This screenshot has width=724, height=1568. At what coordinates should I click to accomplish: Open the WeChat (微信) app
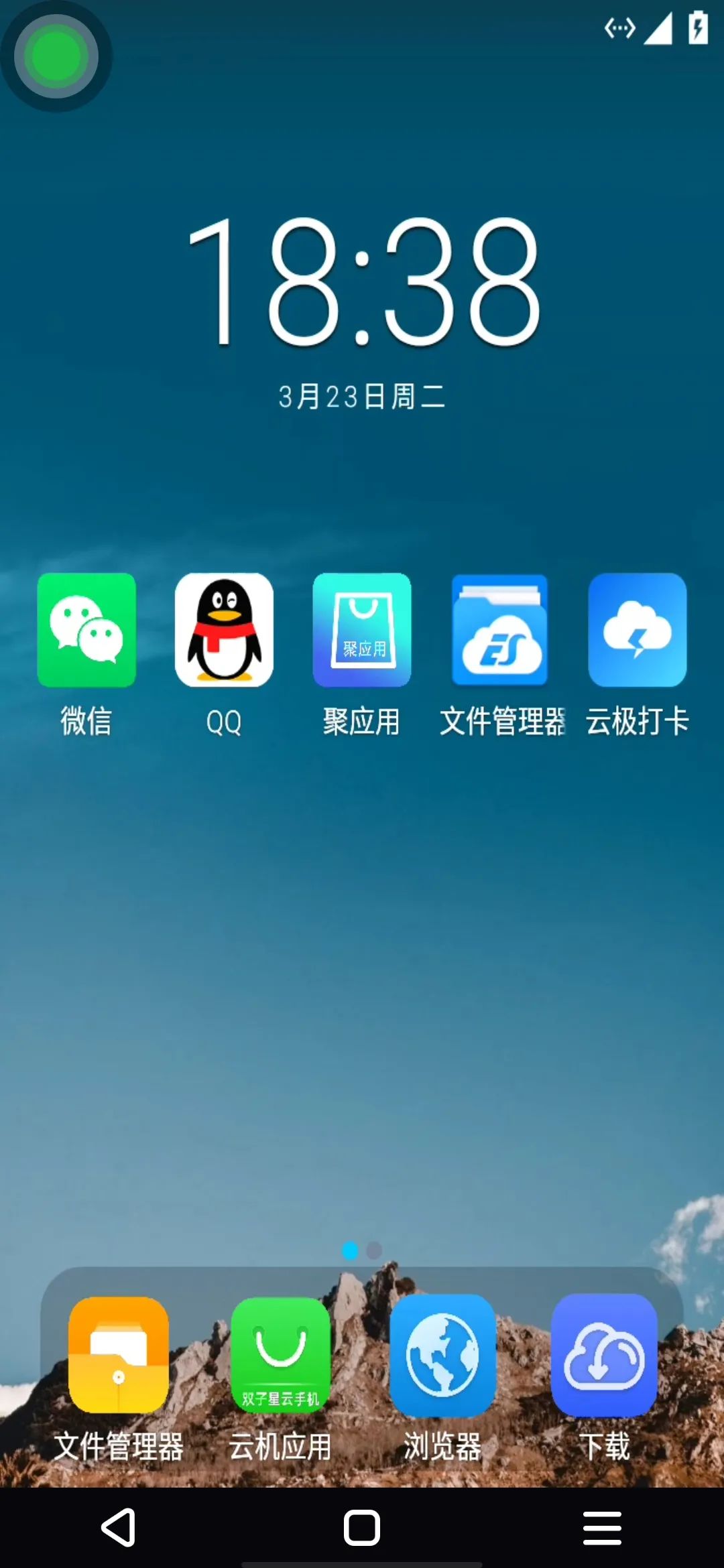pyautogui.click(x=86, y=630)
